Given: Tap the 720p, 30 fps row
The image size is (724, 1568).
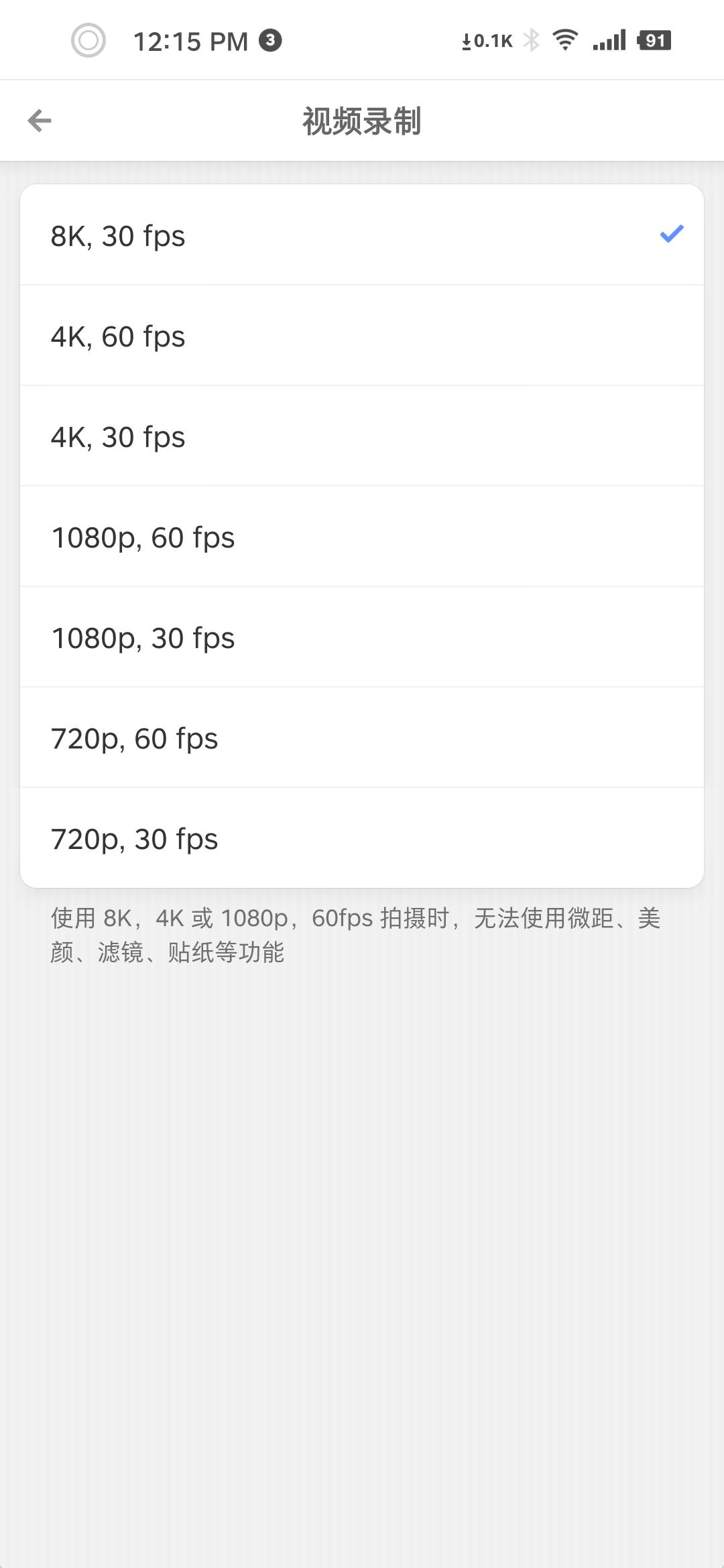Looking at the screenshot, I should pyautogui.click(x=362, y=838).
